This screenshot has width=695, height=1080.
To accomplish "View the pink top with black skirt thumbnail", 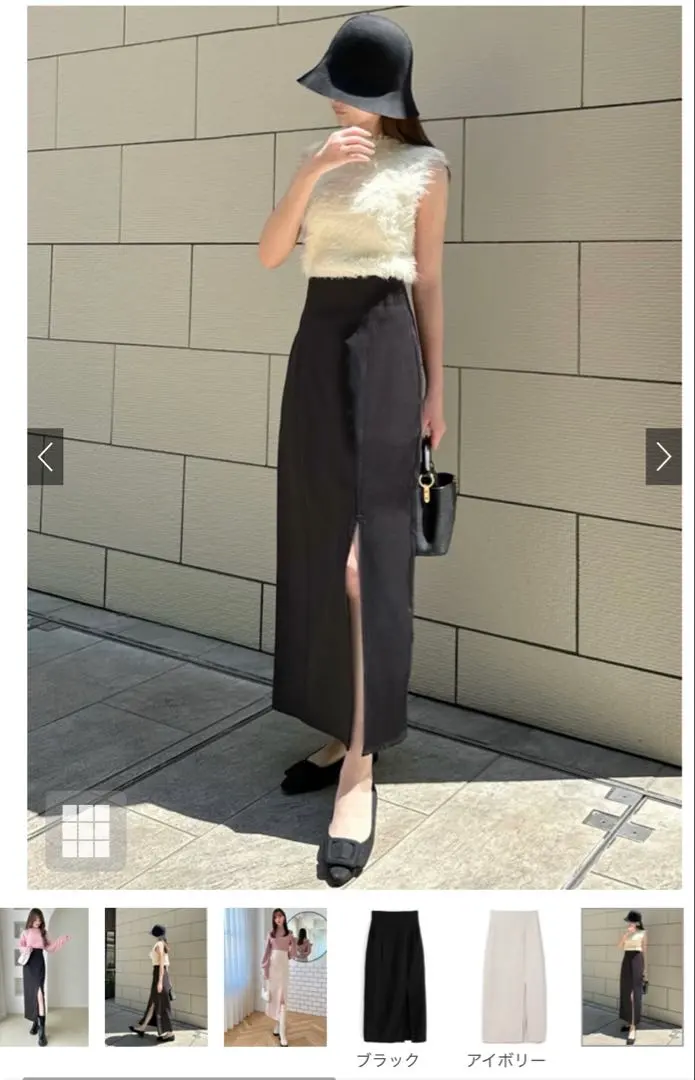I will [44, 976].
